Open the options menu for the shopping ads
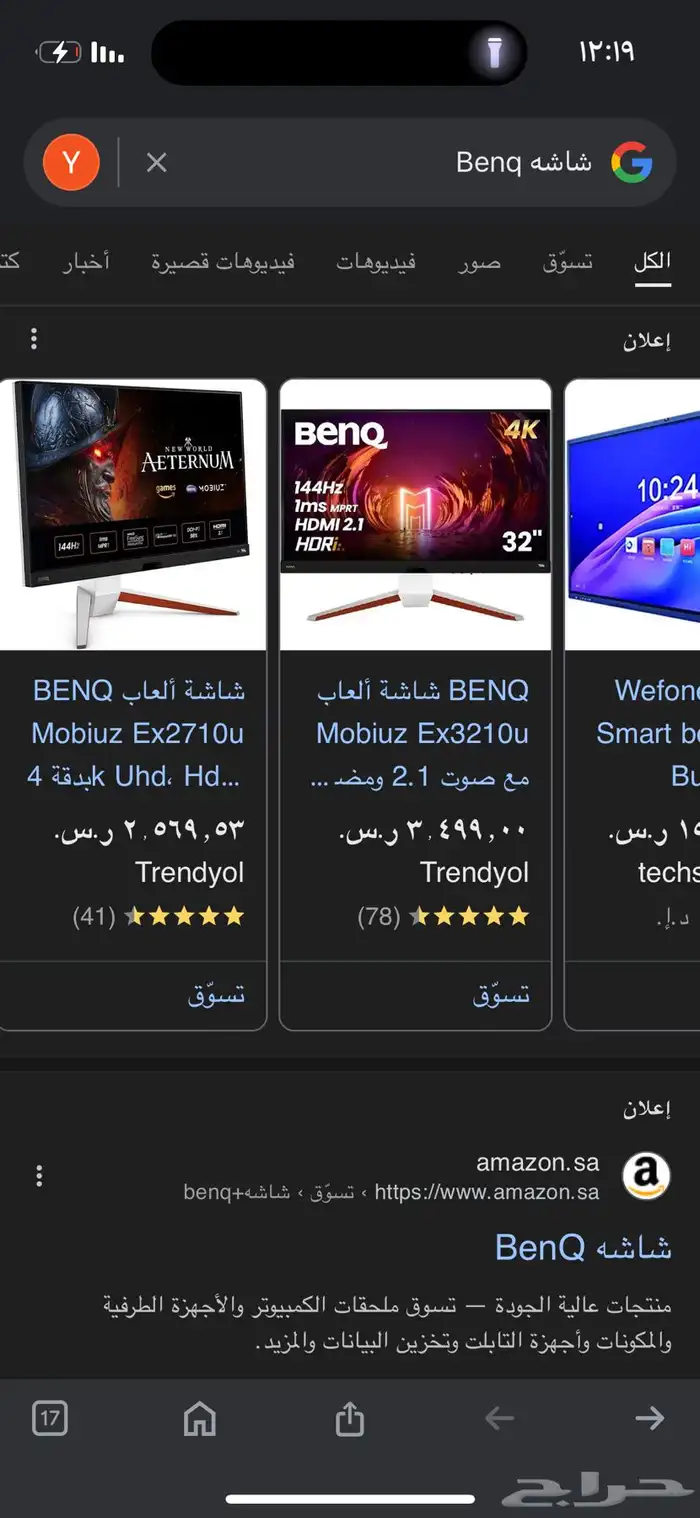Image resolution: width=700 pixels, height=1518 pixels. [x=34, y=339]
